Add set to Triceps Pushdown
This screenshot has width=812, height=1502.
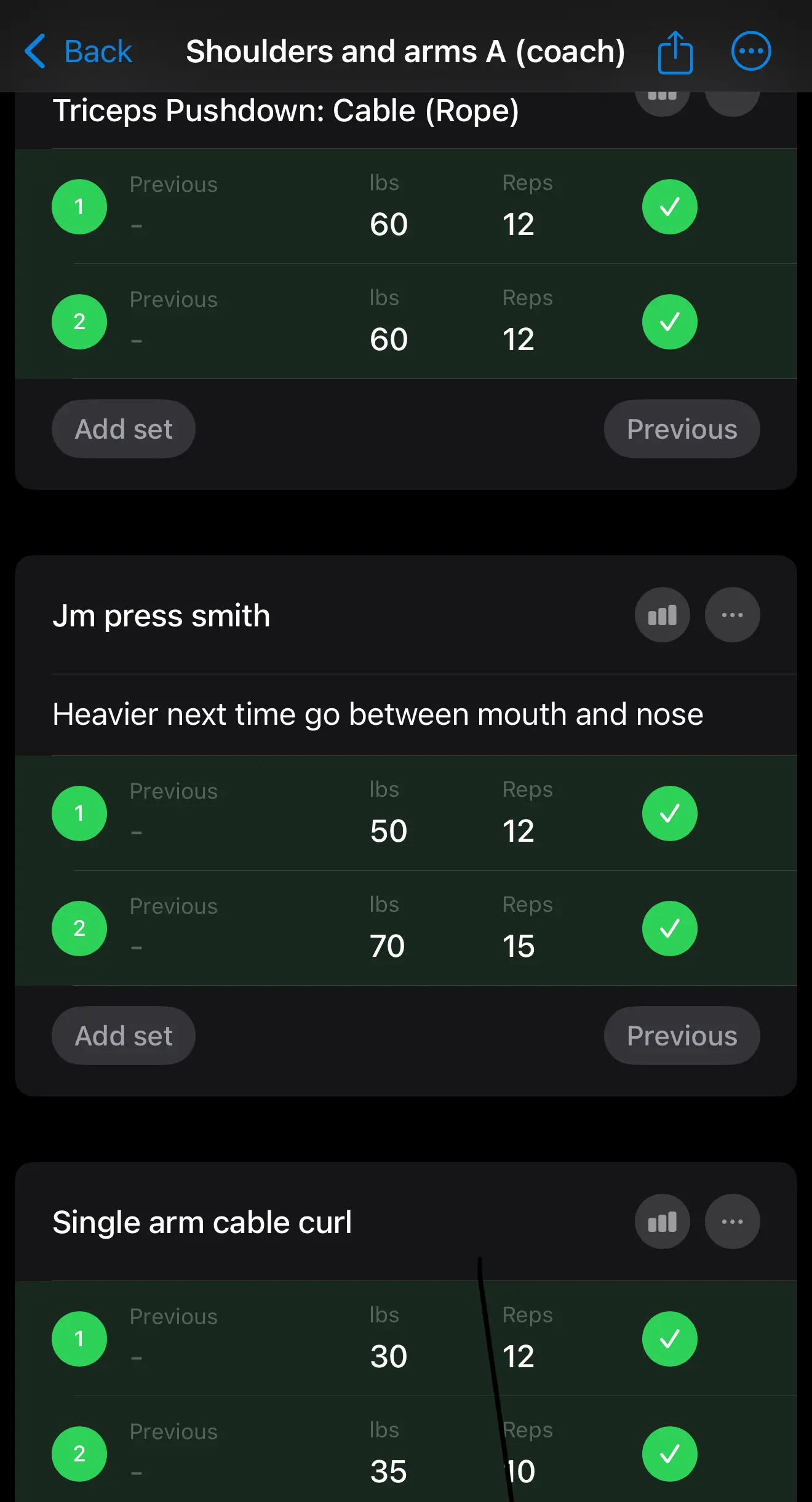coord(124,429)
